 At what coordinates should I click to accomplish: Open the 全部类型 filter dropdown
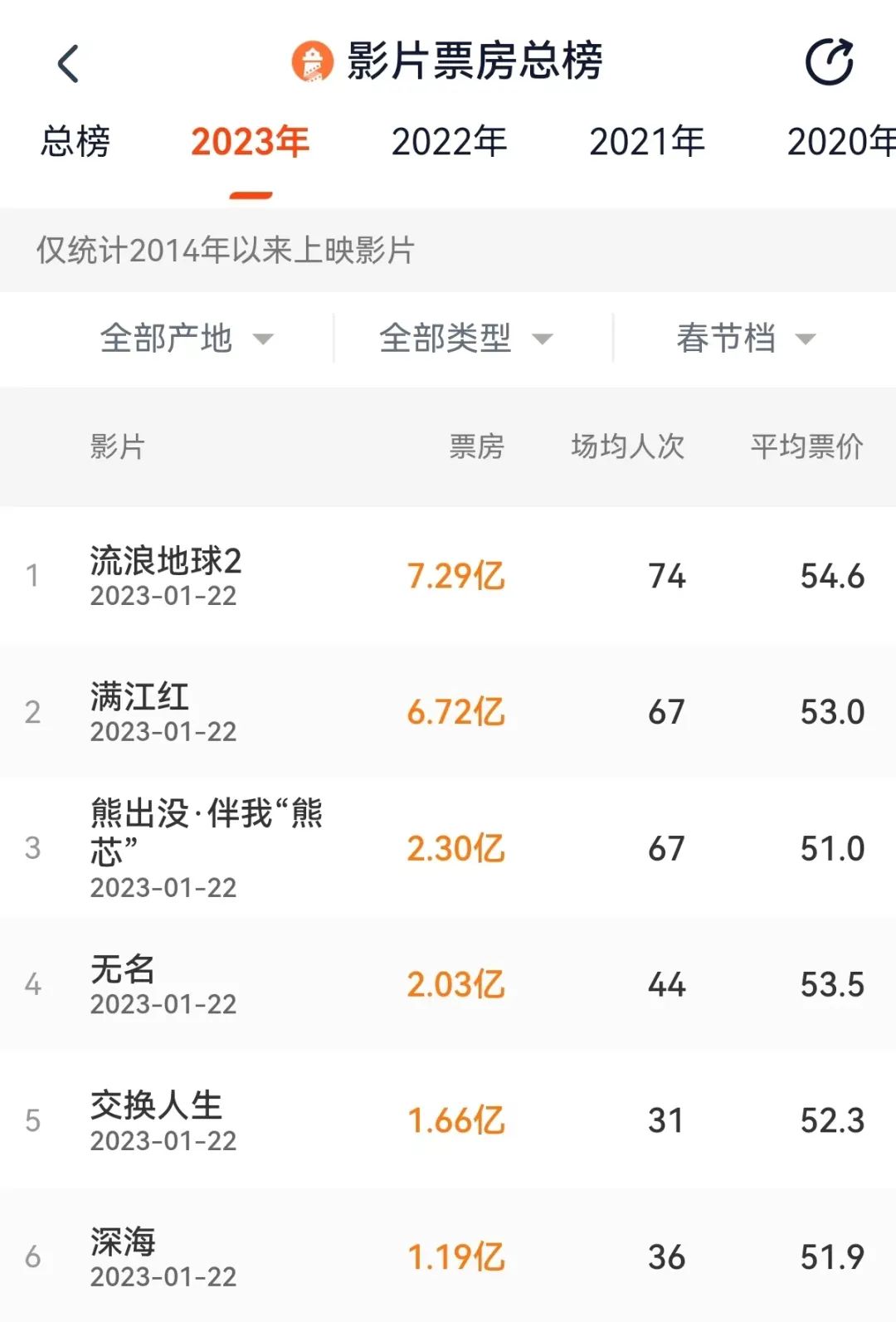(x=465, y=339)
